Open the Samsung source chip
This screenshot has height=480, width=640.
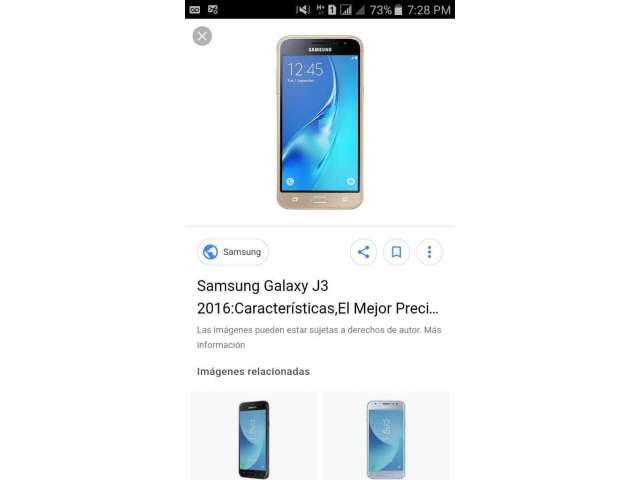point(233,252)
